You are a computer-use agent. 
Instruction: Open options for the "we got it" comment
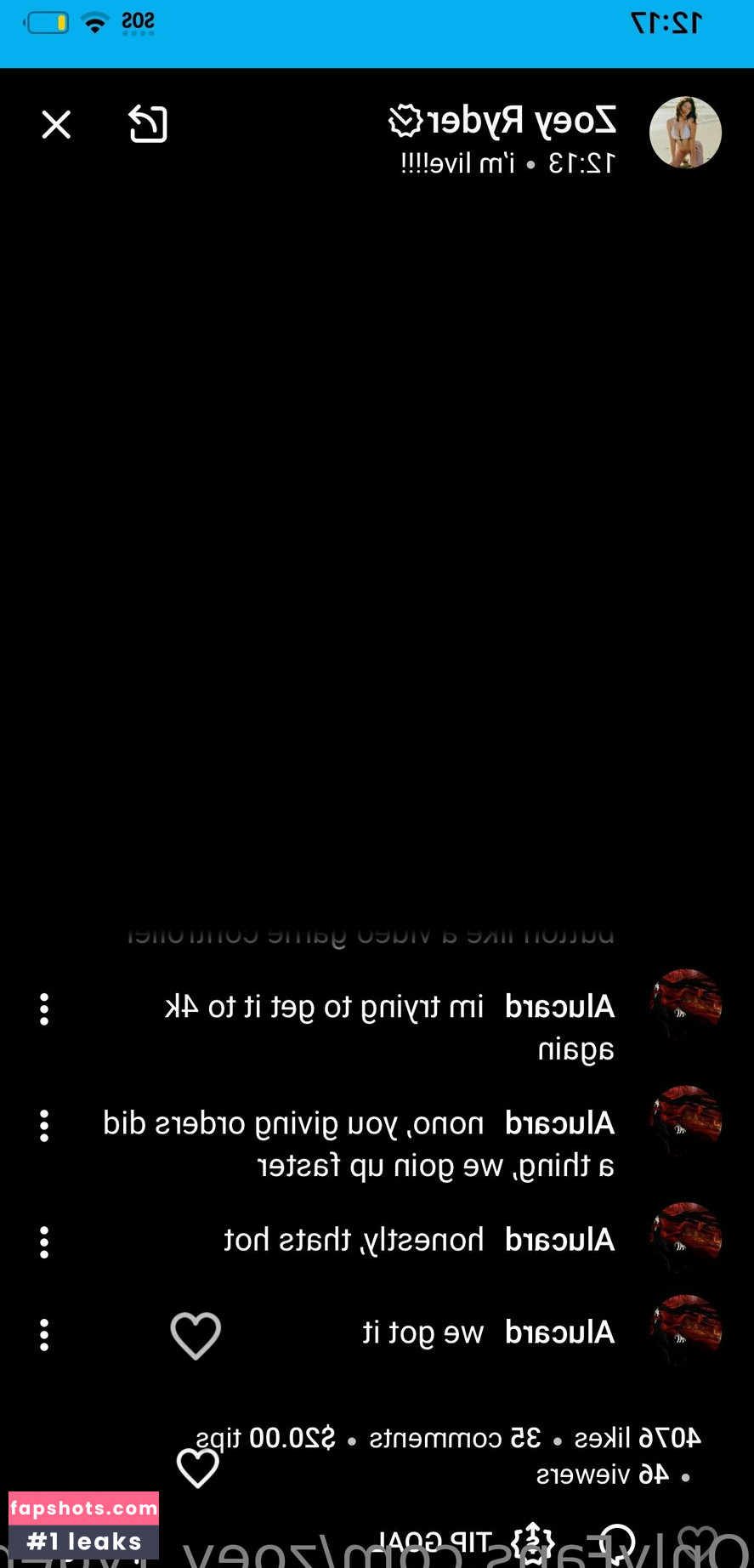44,1335
